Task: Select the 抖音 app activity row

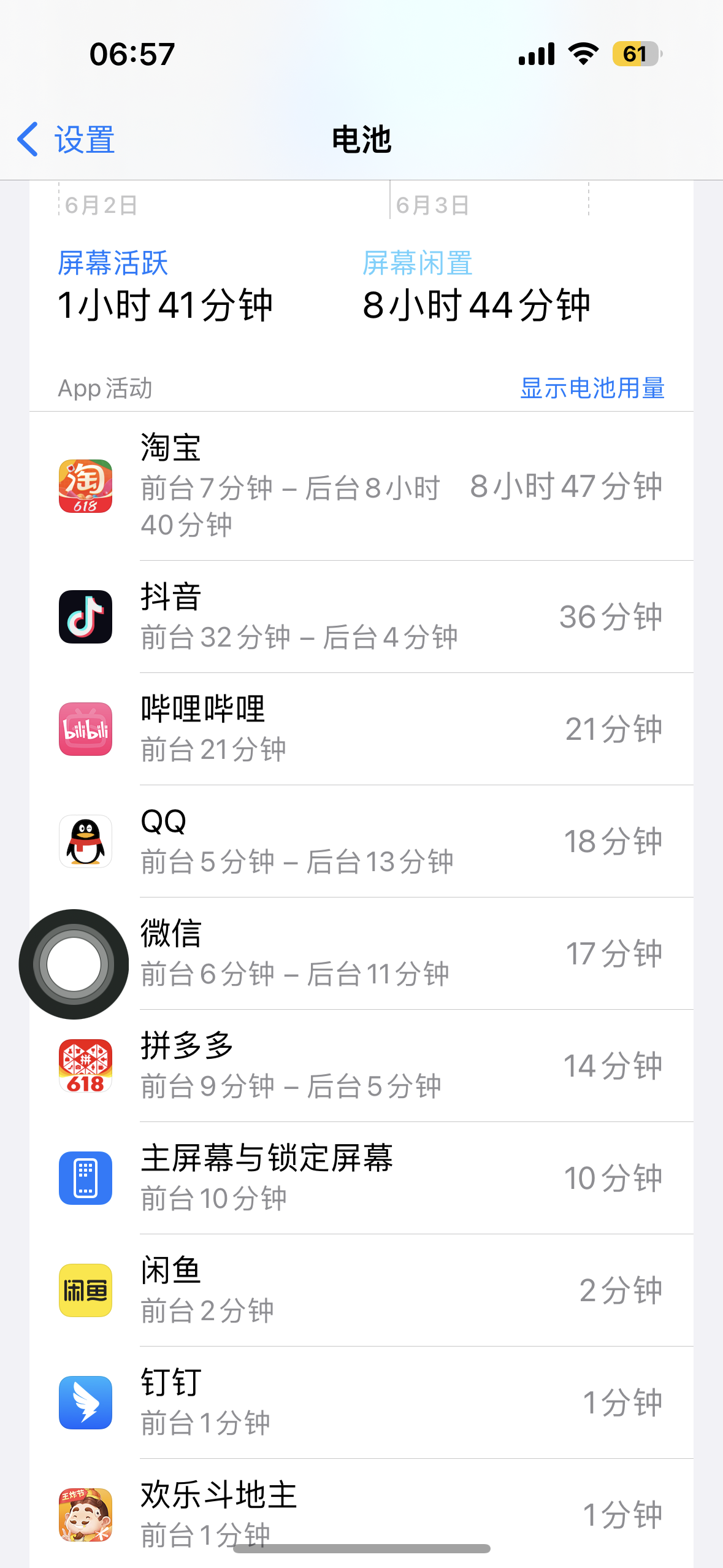Action: [361, 617]
